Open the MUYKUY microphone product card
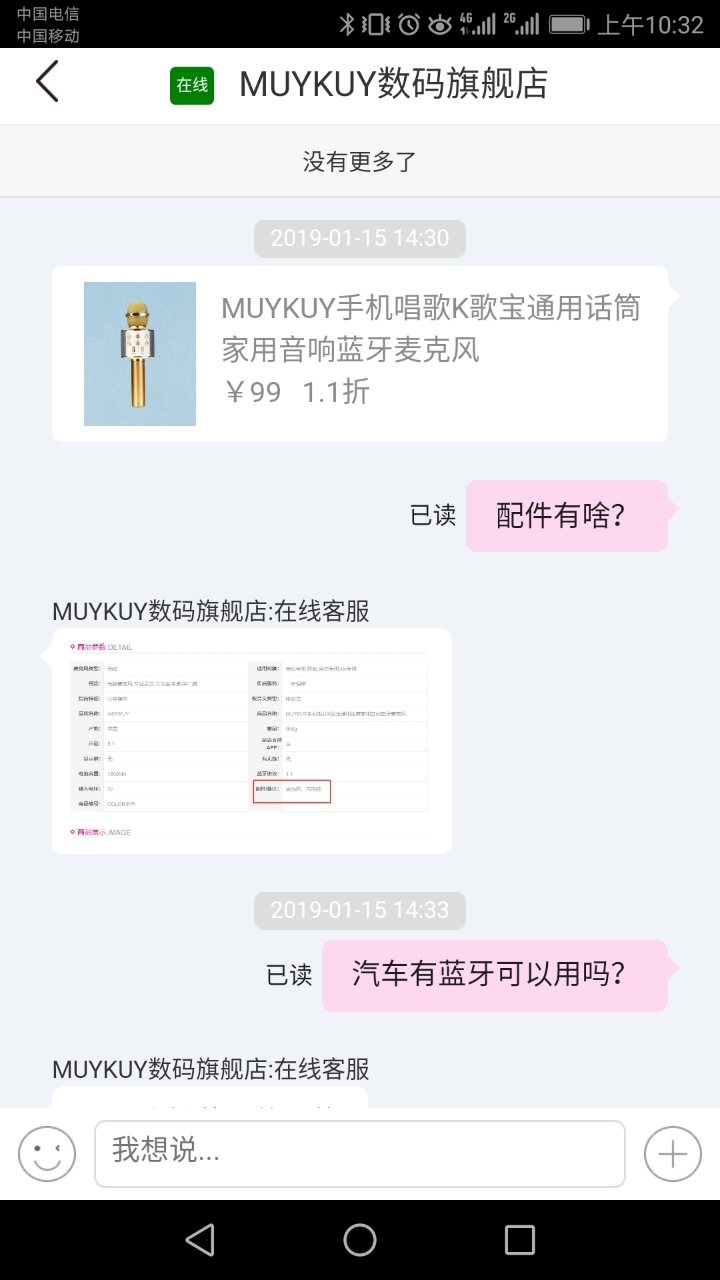The height and width of the screenshot is (1280, 720). (360, 354)
